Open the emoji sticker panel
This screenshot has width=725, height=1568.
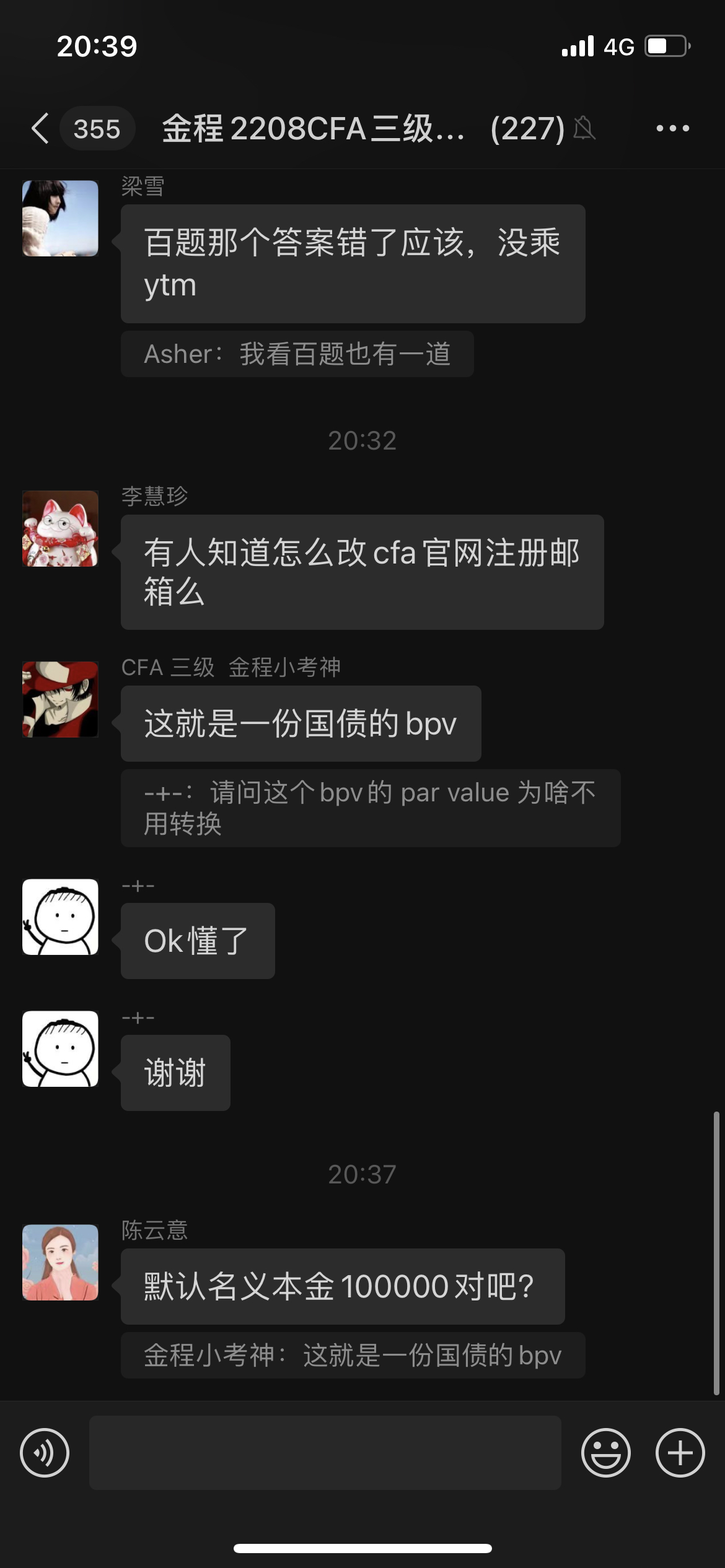[x=605, y=1452]
